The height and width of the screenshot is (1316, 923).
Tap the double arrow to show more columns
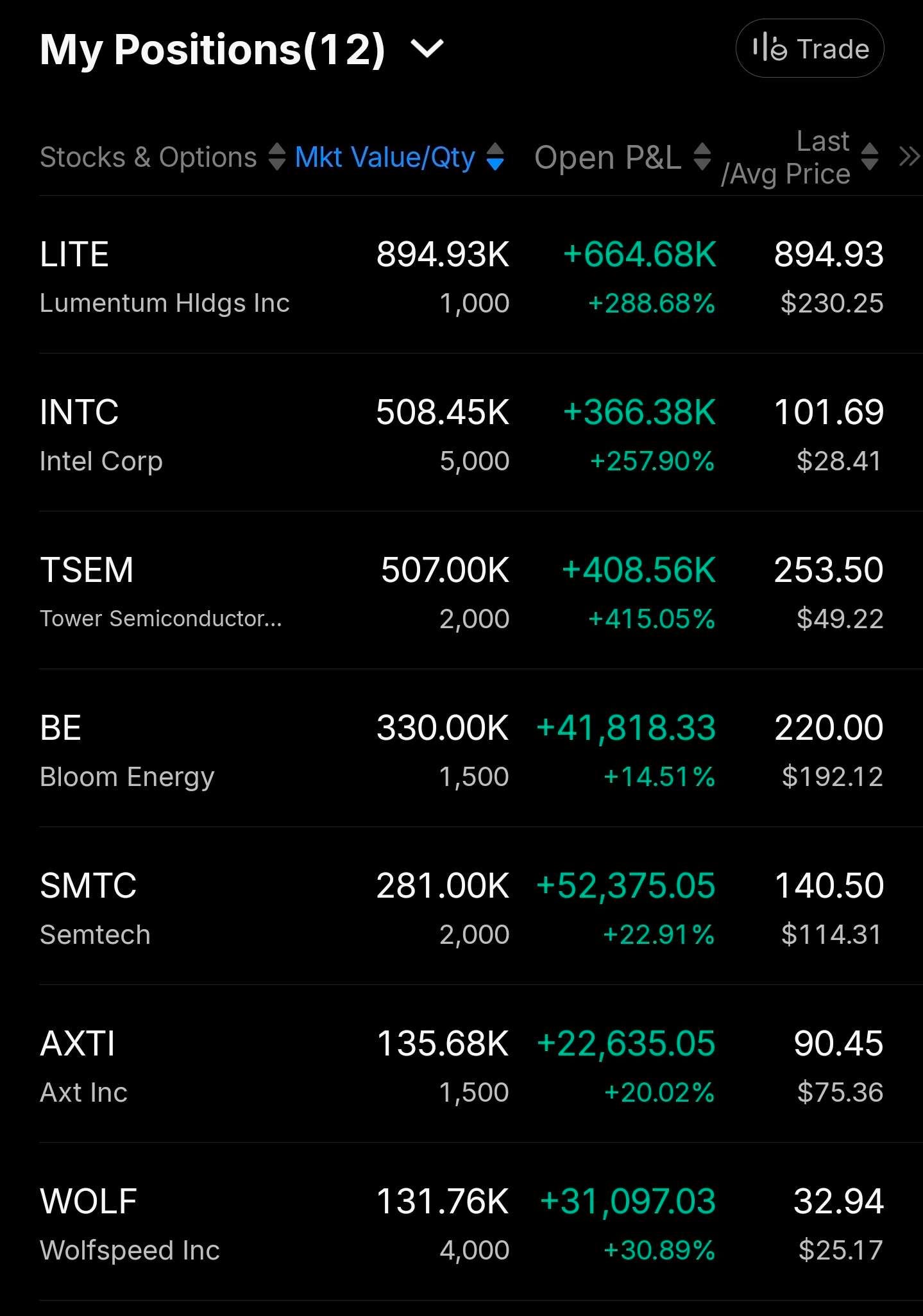click(x=910, y=157)
